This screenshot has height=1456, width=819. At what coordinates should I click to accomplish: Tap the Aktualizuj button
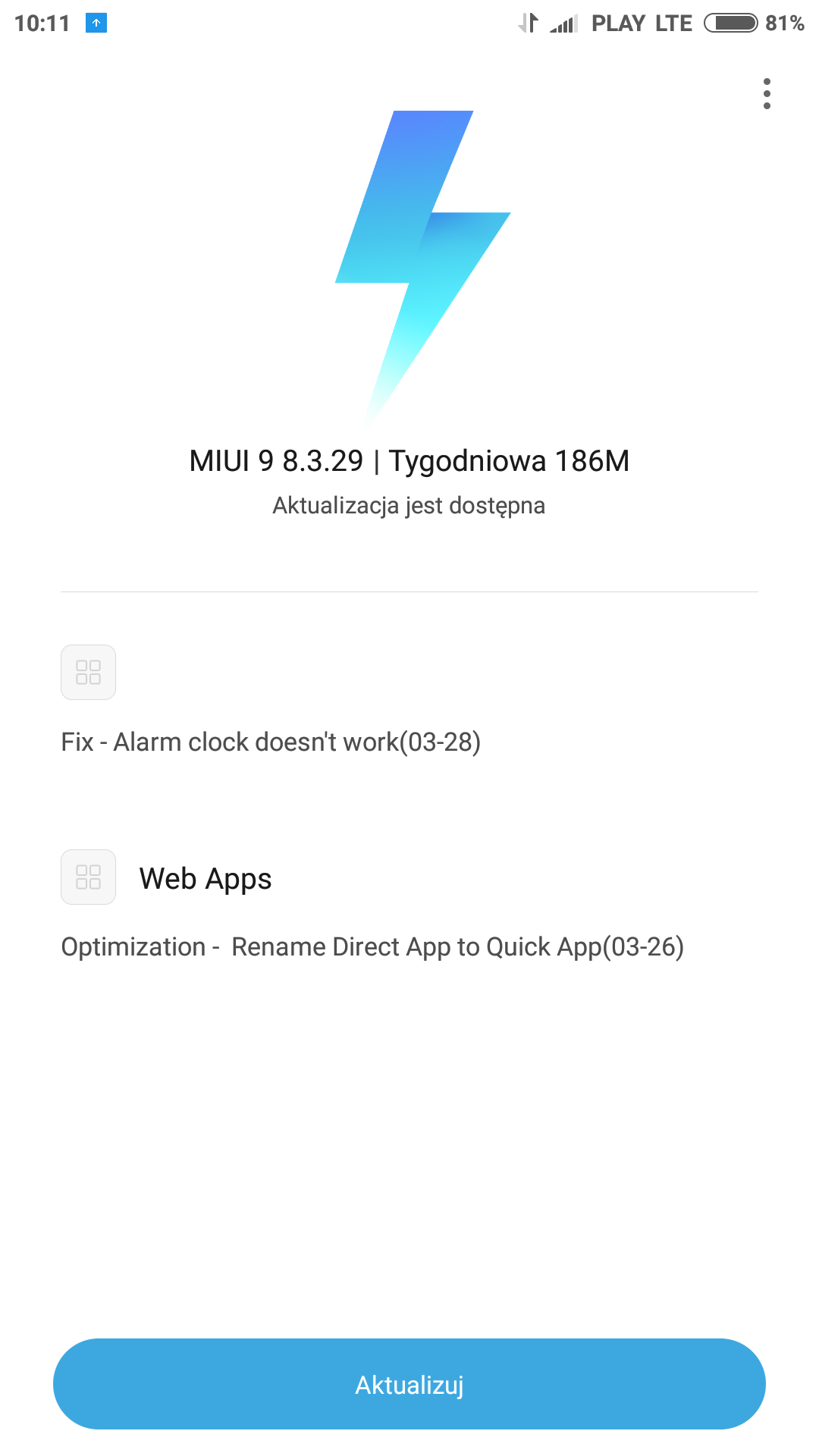(x=409, y=1384)
